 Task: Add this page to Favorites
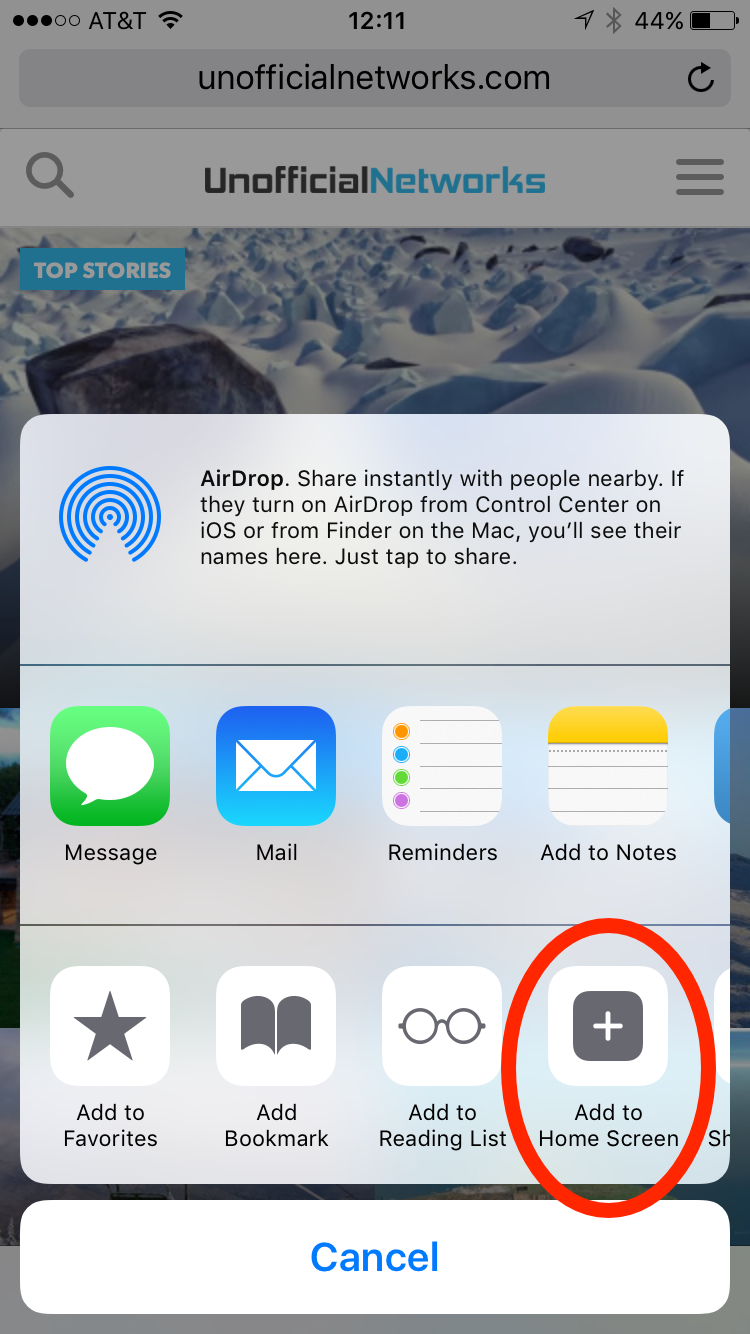tap(110, 1026)
